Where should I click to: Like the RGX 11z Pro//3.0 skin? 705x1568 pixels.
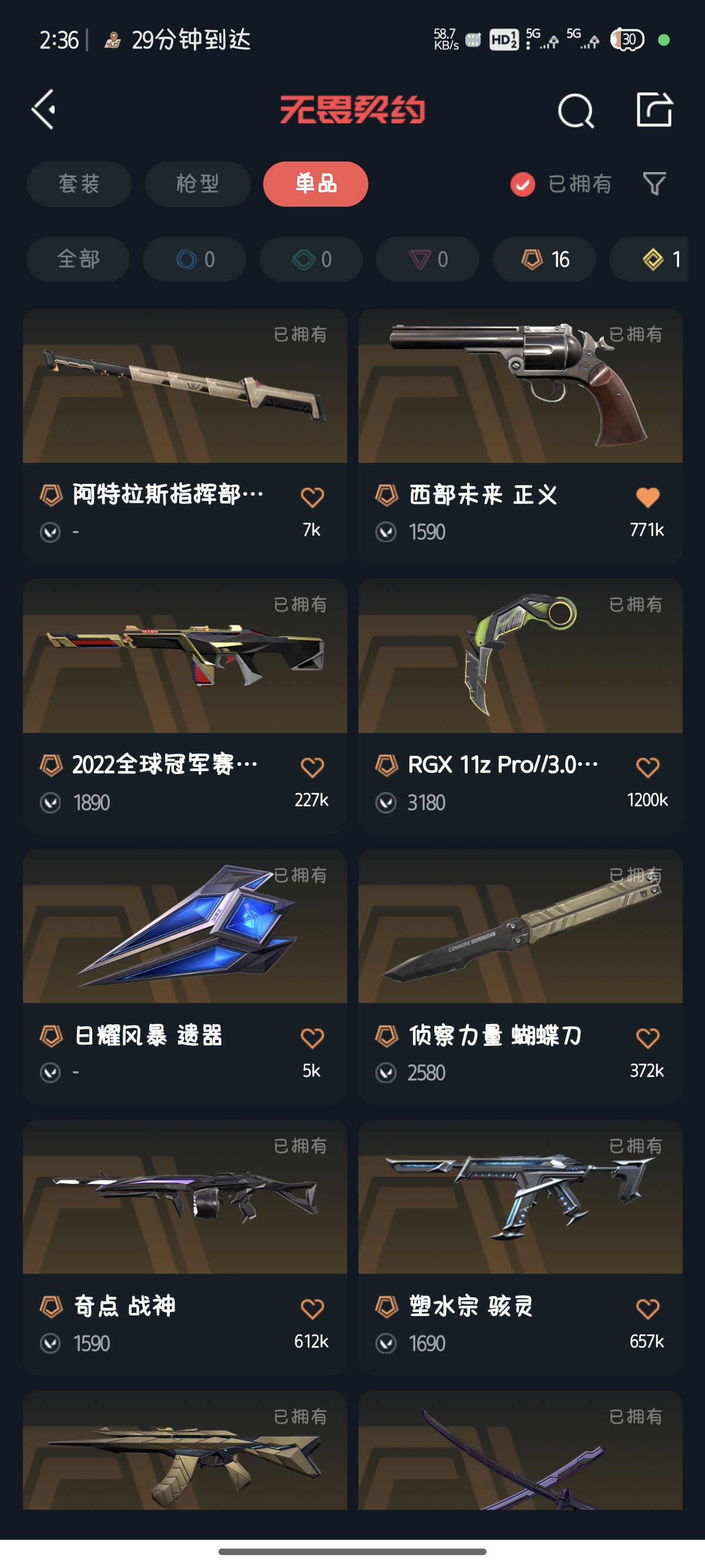(x=647, y=767)
